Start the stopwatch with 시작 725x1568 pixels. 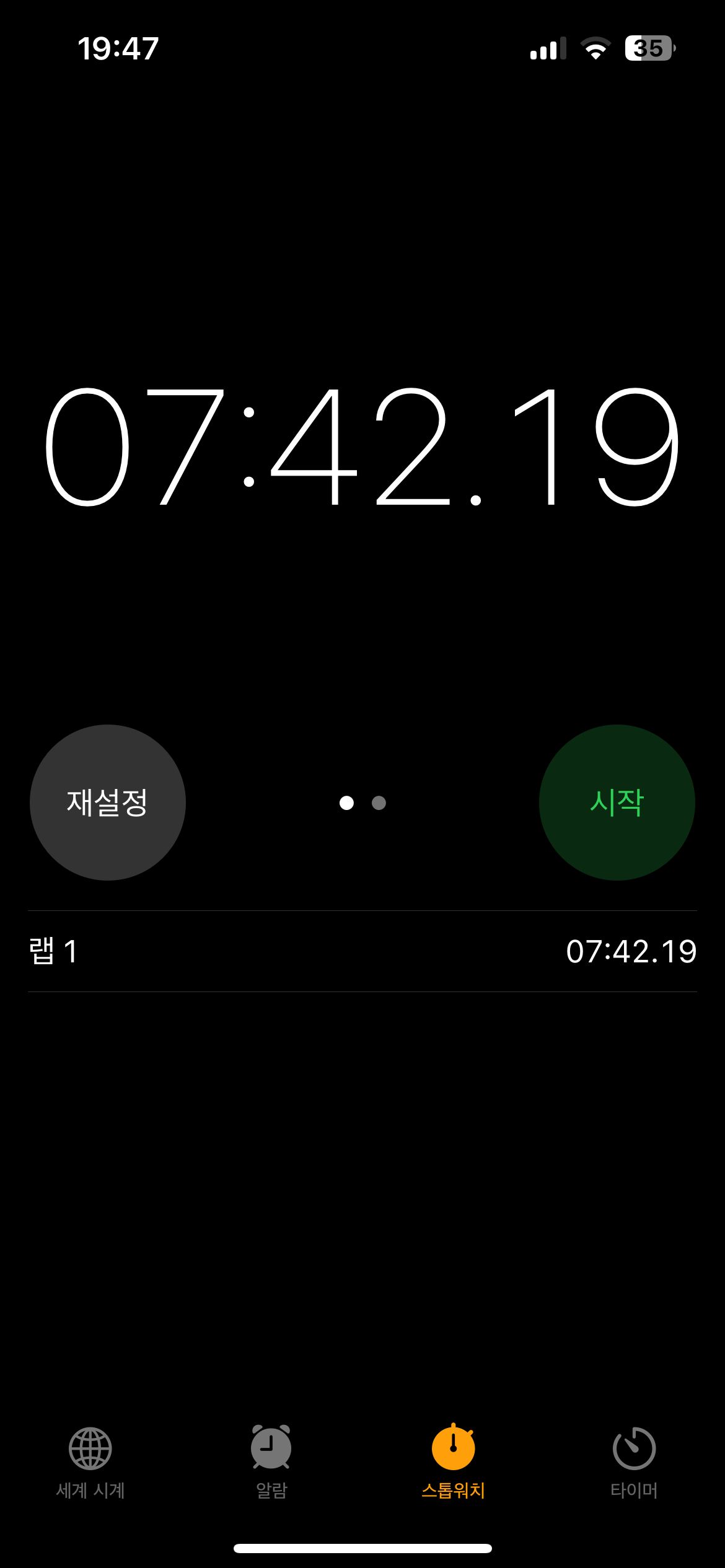617,803
